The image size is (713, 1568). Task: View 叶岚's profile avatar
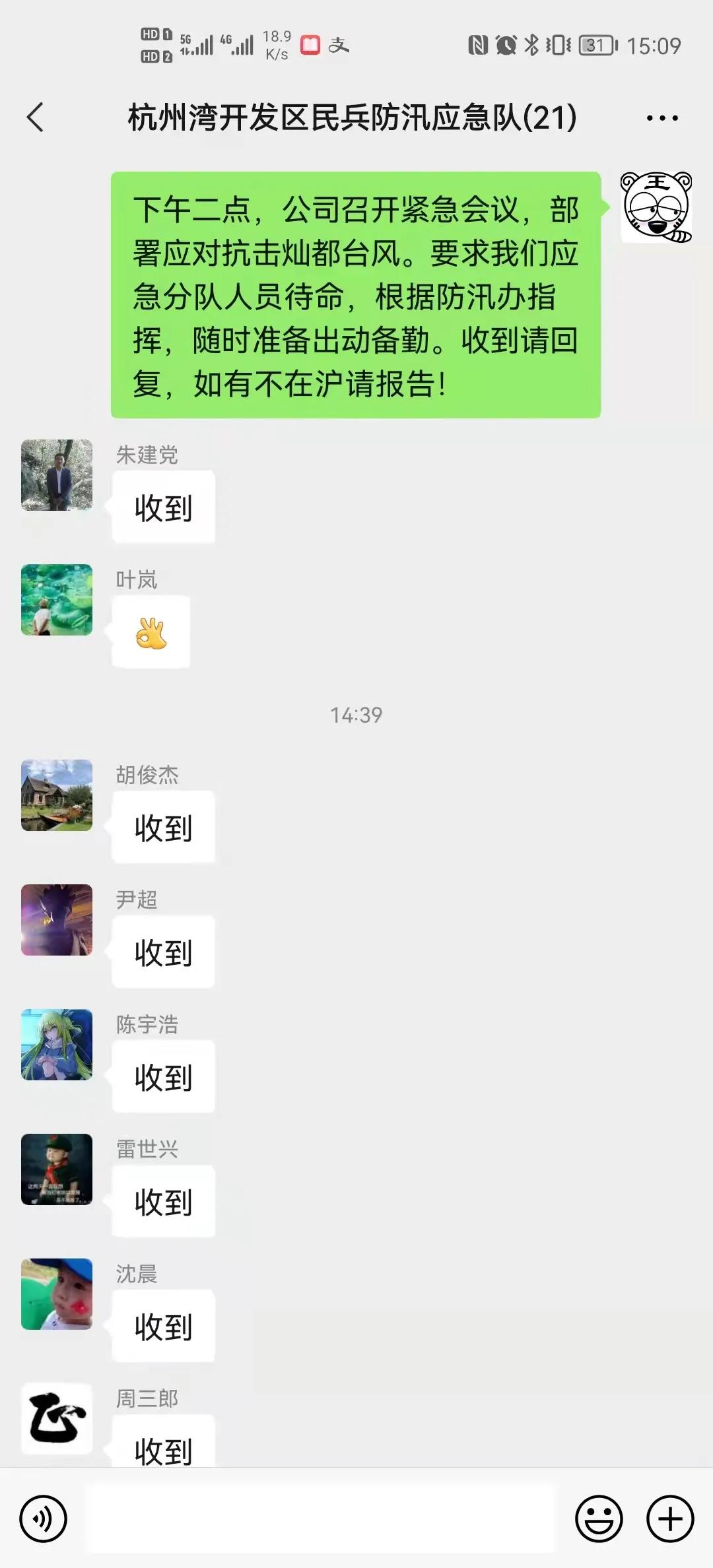57,600
